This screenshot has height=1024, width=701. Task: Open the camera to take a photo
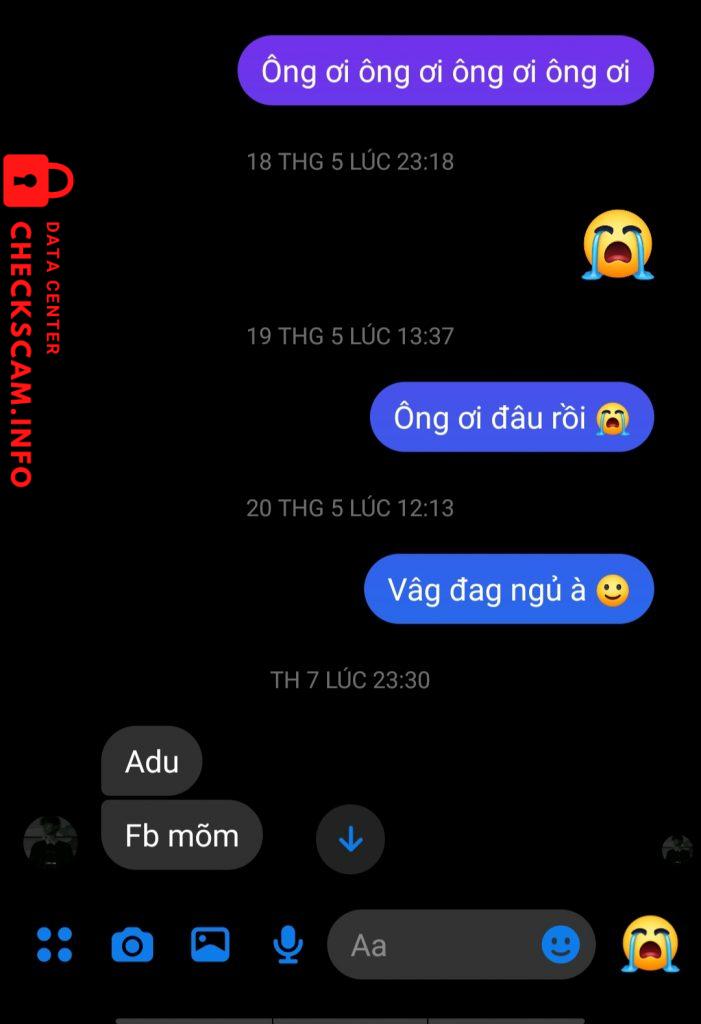click(132, 944)
